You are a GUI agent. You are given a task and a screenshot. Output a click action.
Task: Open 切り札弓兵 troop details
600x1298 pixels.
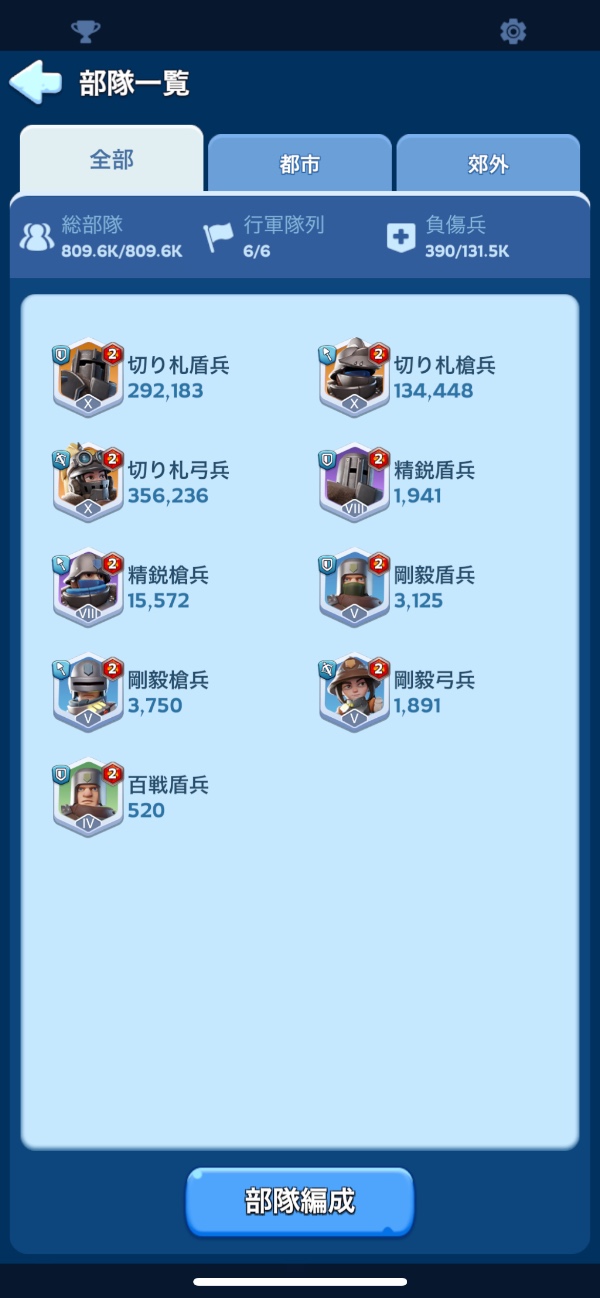click(89, 482)
